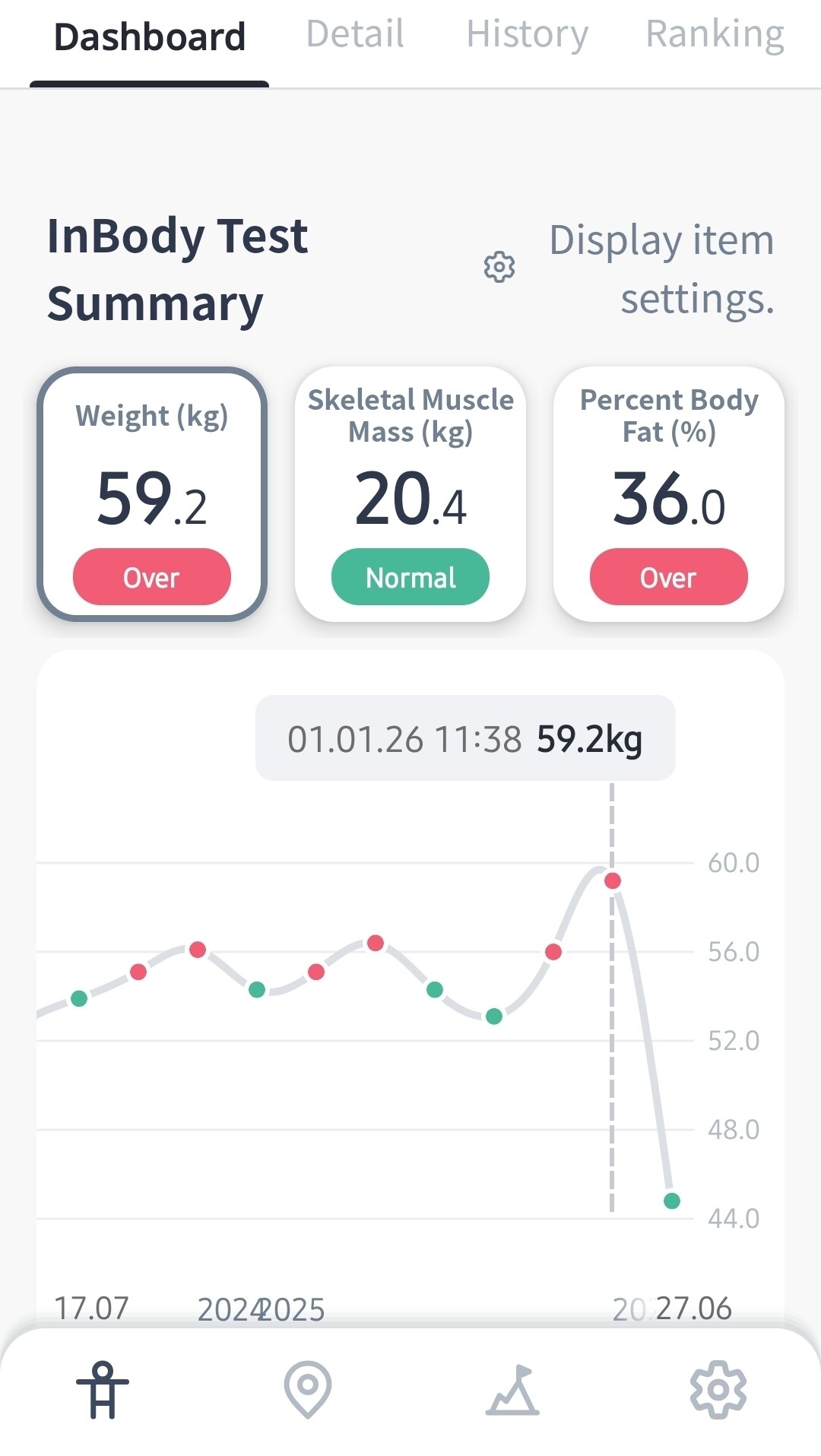Select the Dashboard tab
The image size is (821, 1456).
tap(150, 36)
